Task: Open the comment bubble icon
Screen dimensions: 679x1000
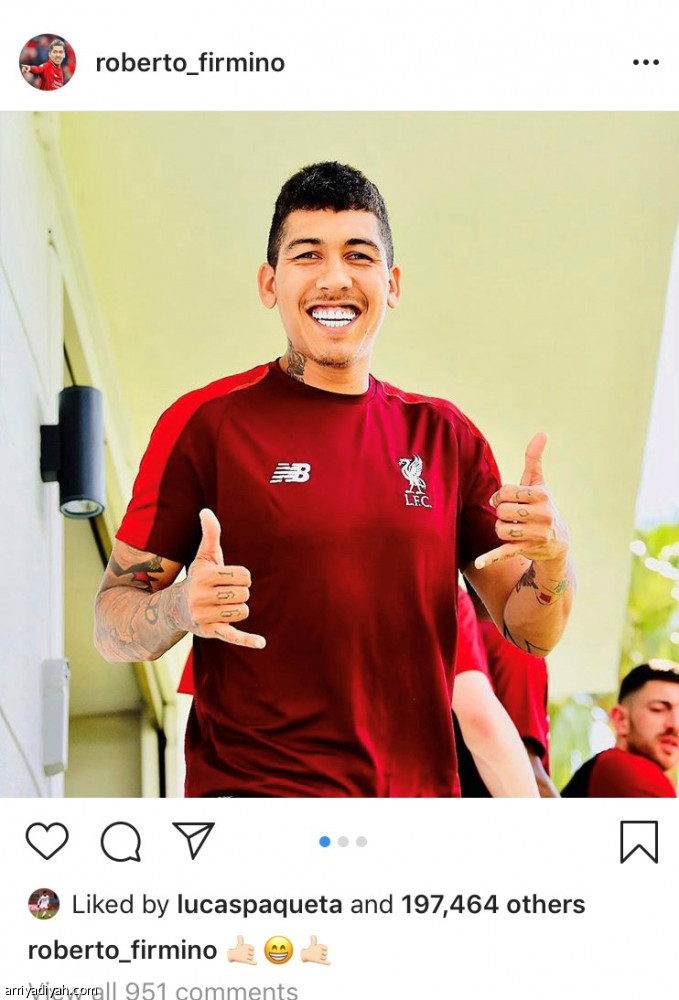Action: pyautogui.click(x=120, y=842)
